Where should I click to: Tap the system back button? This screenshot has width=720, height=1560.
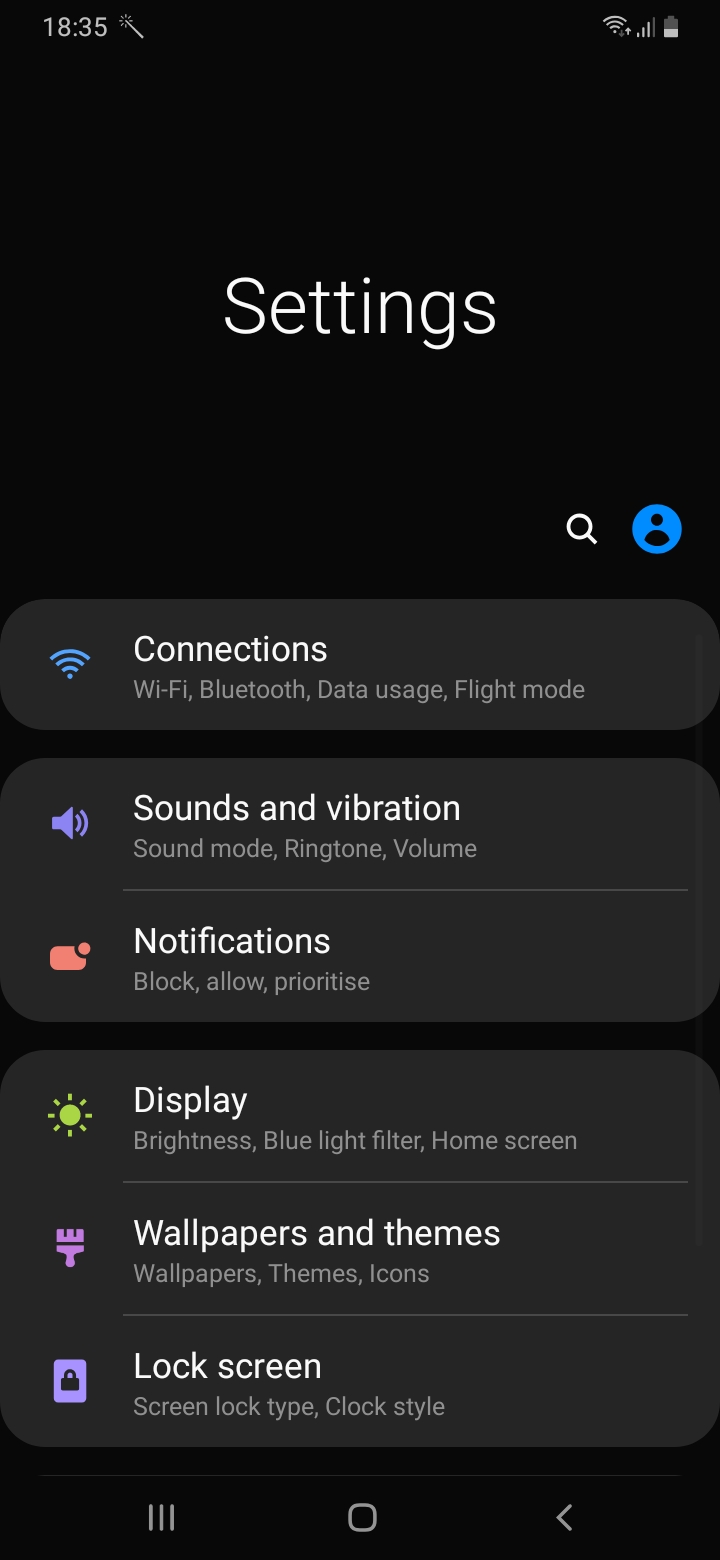564,1517
